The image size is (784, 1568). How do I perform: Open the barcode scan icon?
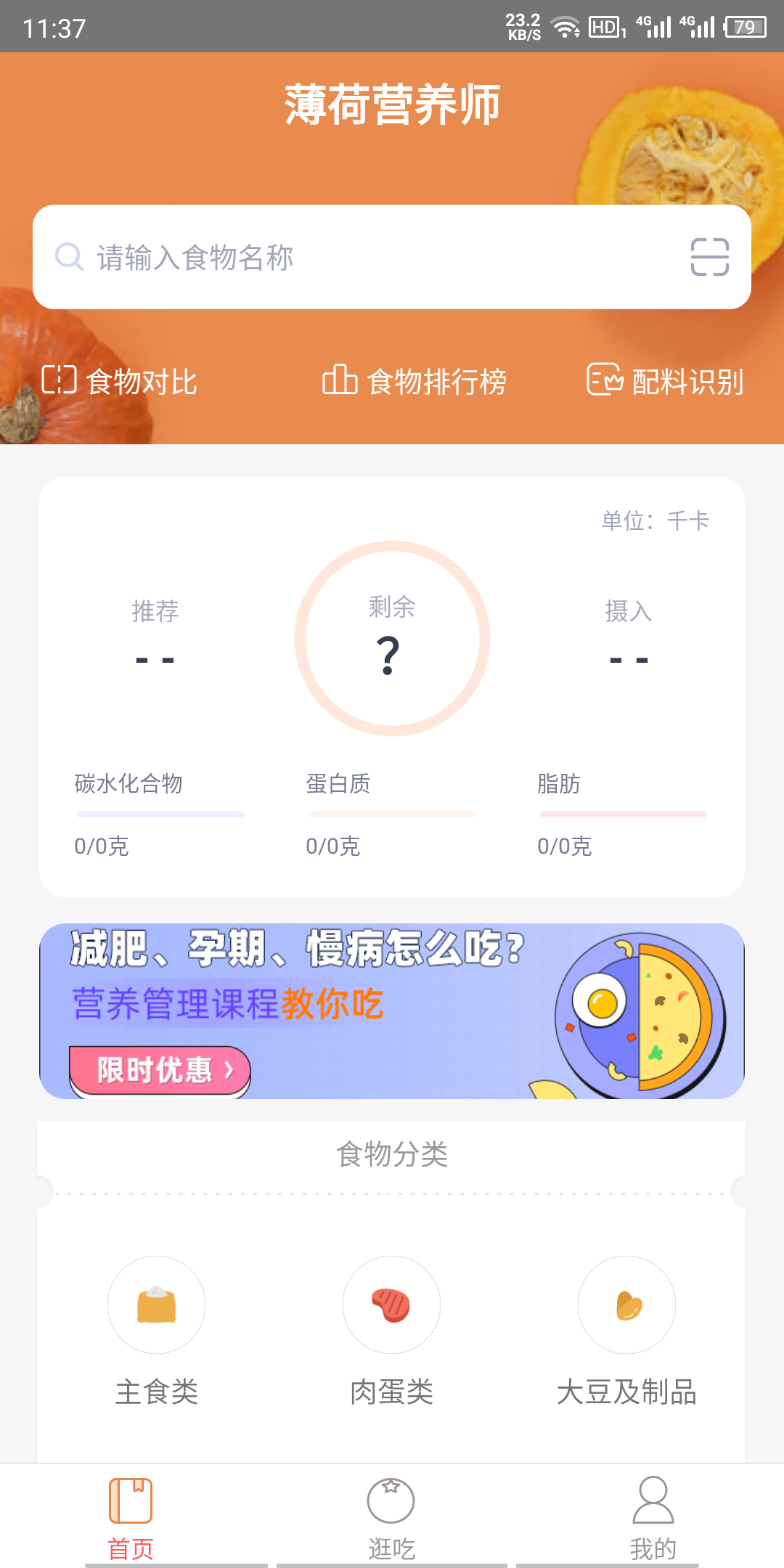709,257
